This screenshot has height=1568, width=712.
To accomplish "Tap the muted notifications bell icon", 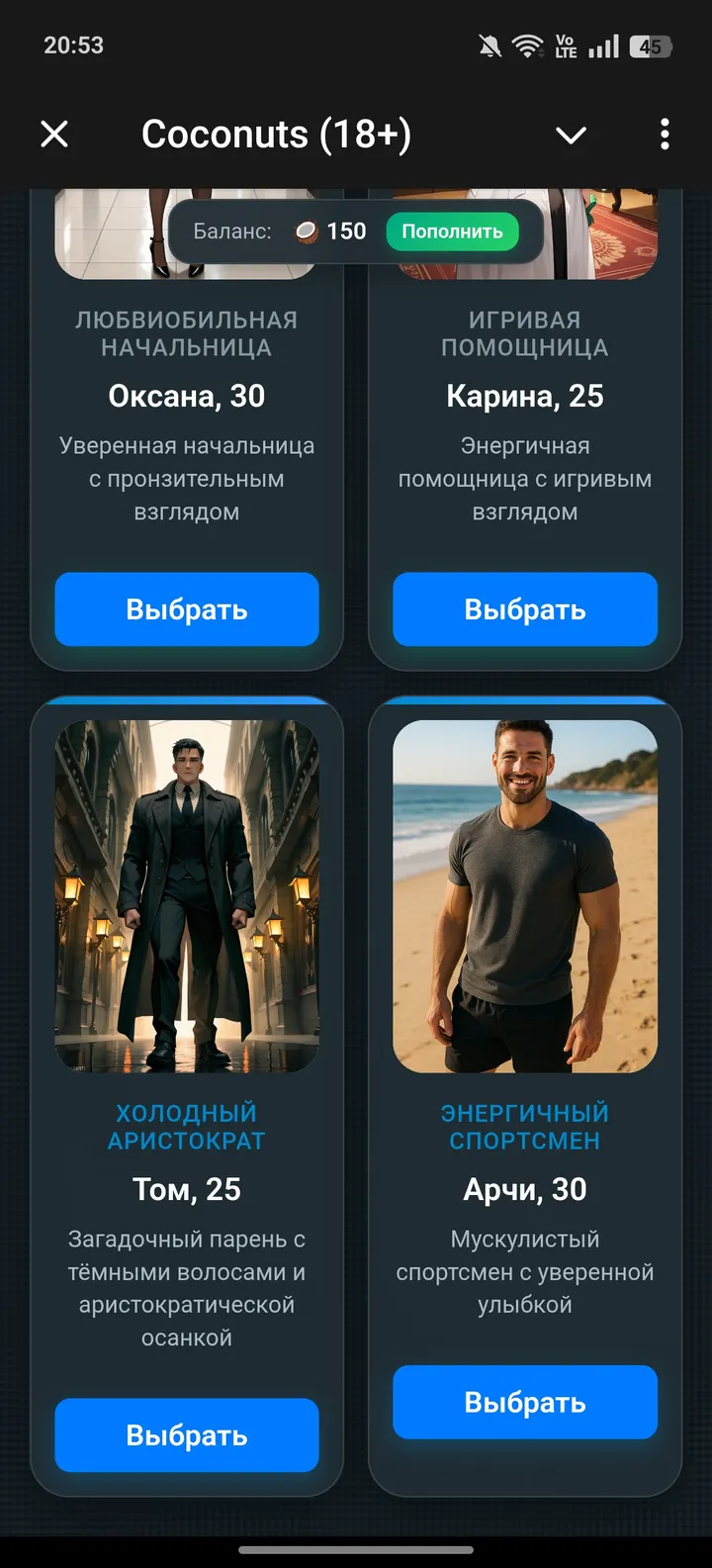I will [490, 44].
